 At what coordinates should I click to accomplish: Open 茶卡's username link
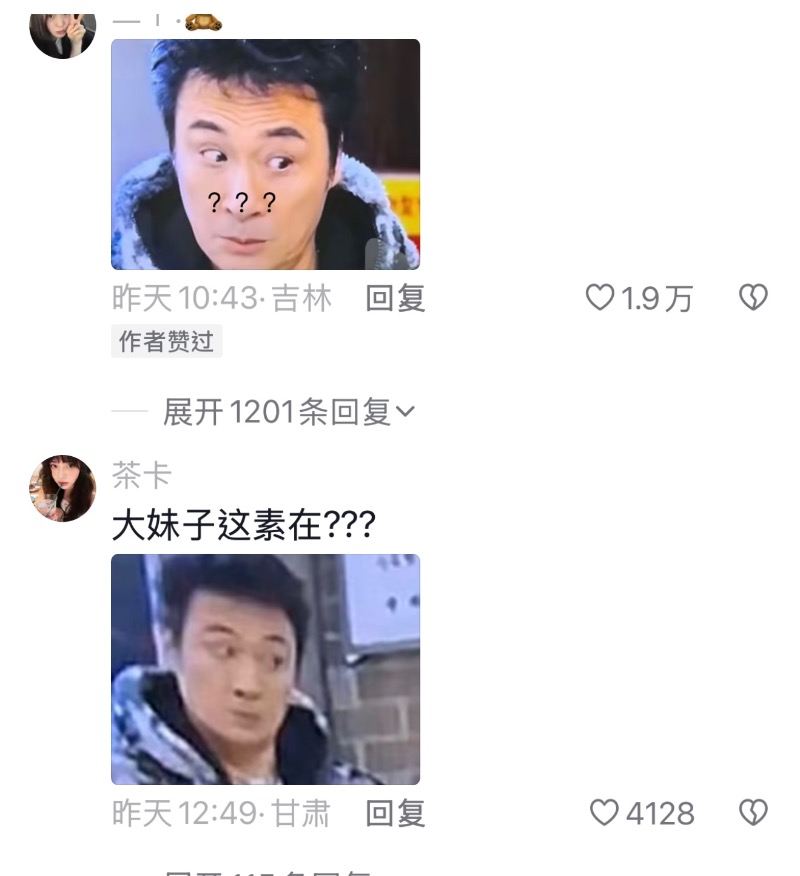tap(141, 476)
